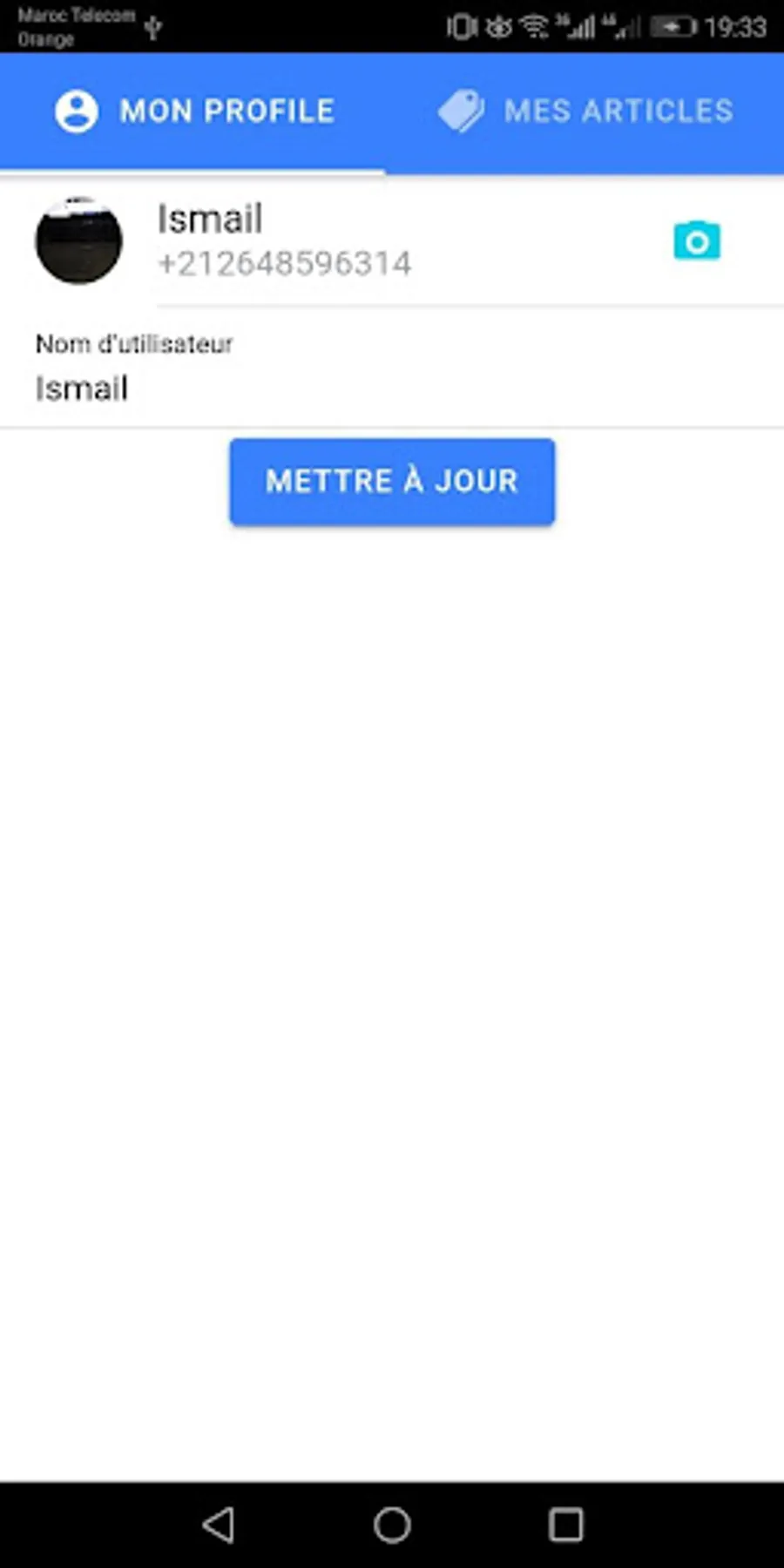Go back with the system back button
This screenshot has height=1568, width=784.
click(x=218, y=1525)
